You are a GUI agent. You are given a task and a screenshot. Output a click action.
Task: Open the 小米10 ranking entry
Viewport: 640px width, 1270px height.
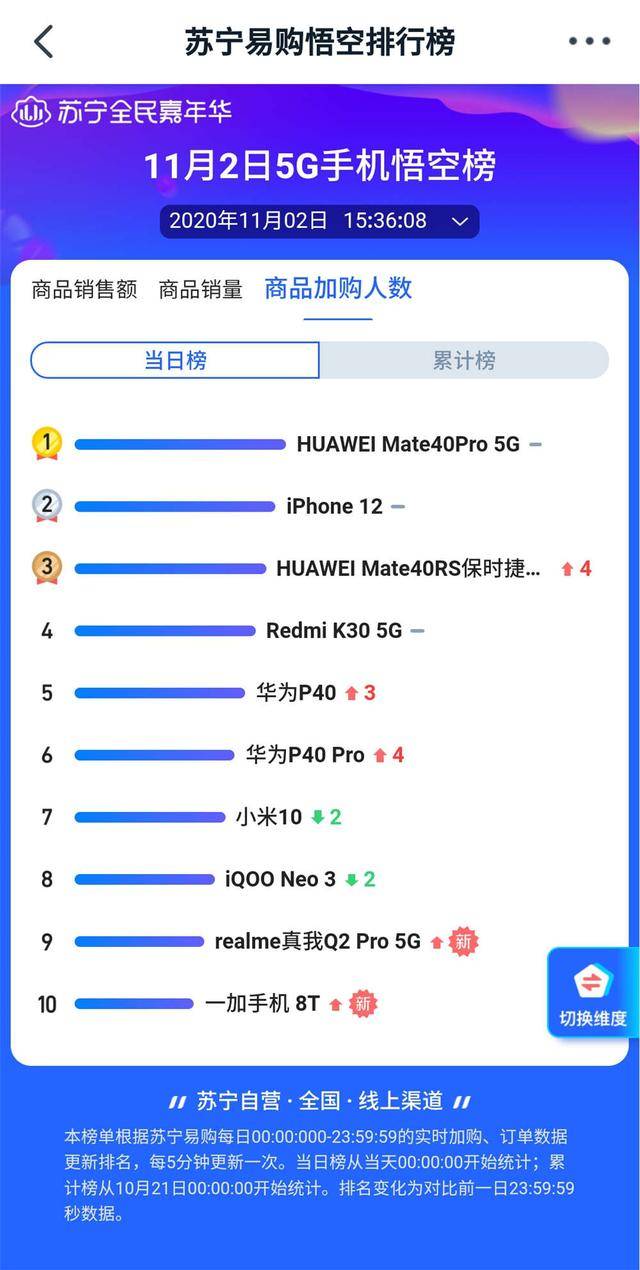(x=268, y=817)
